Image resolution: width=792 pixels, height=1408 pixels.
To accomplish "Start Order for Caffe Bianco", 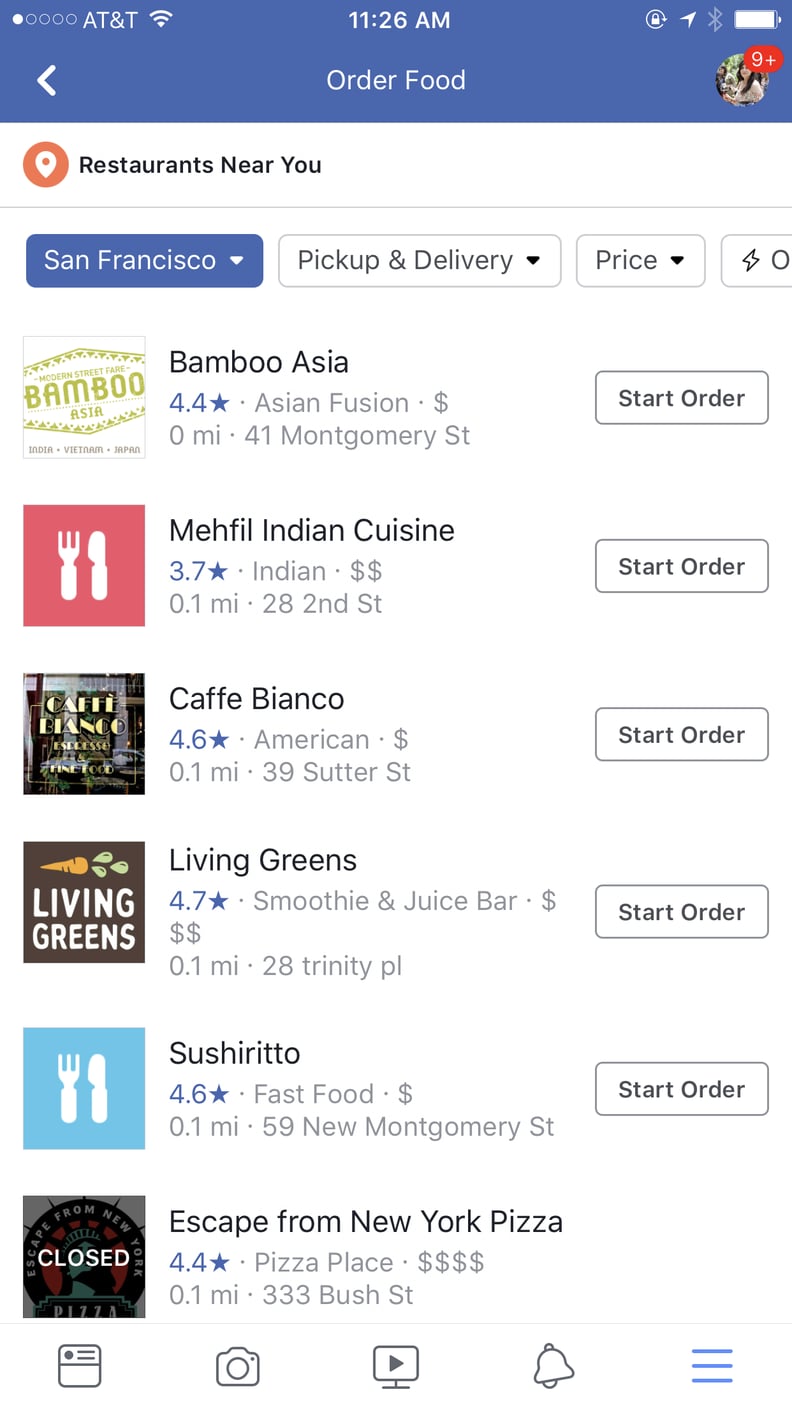I will click(681, 734).
